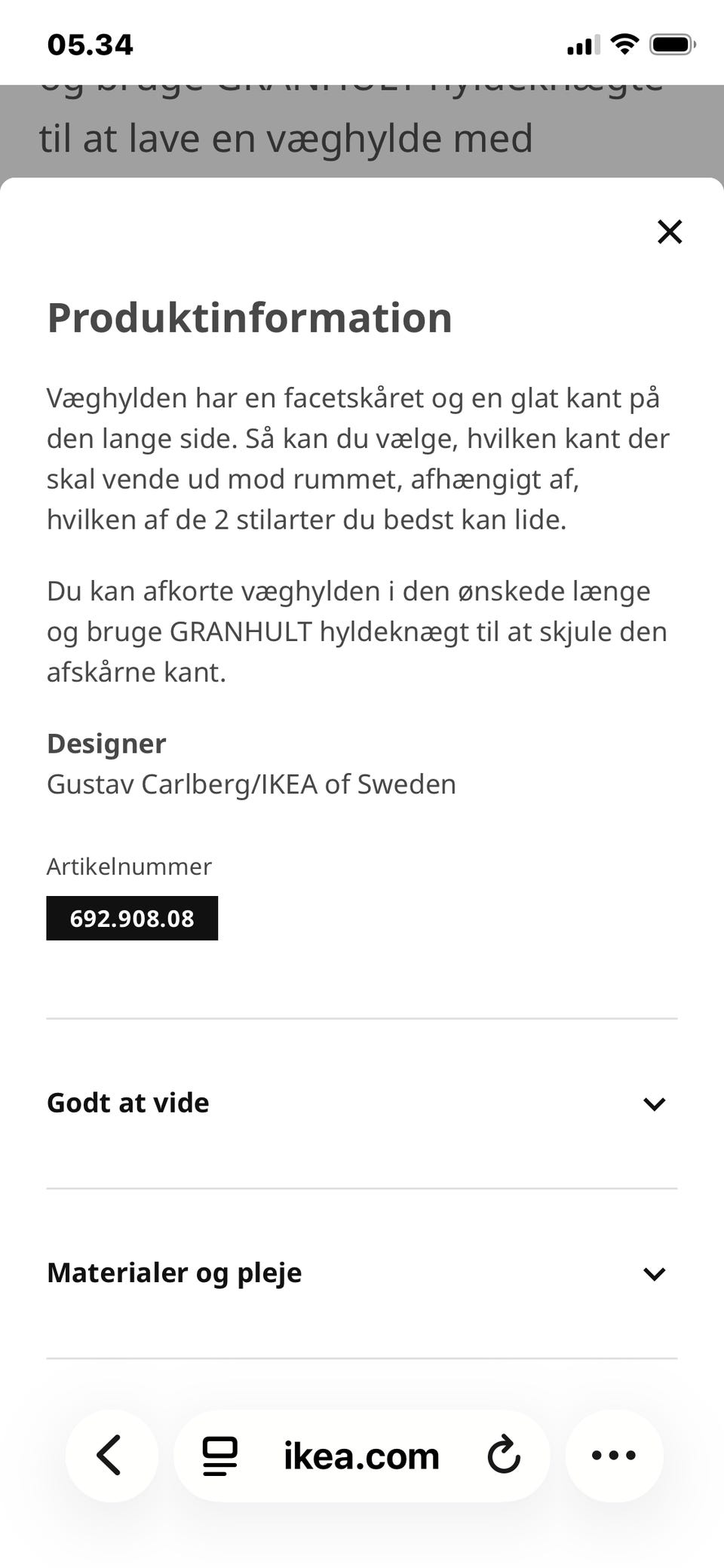Expand the Godt at vide section

click(653, 1103)
